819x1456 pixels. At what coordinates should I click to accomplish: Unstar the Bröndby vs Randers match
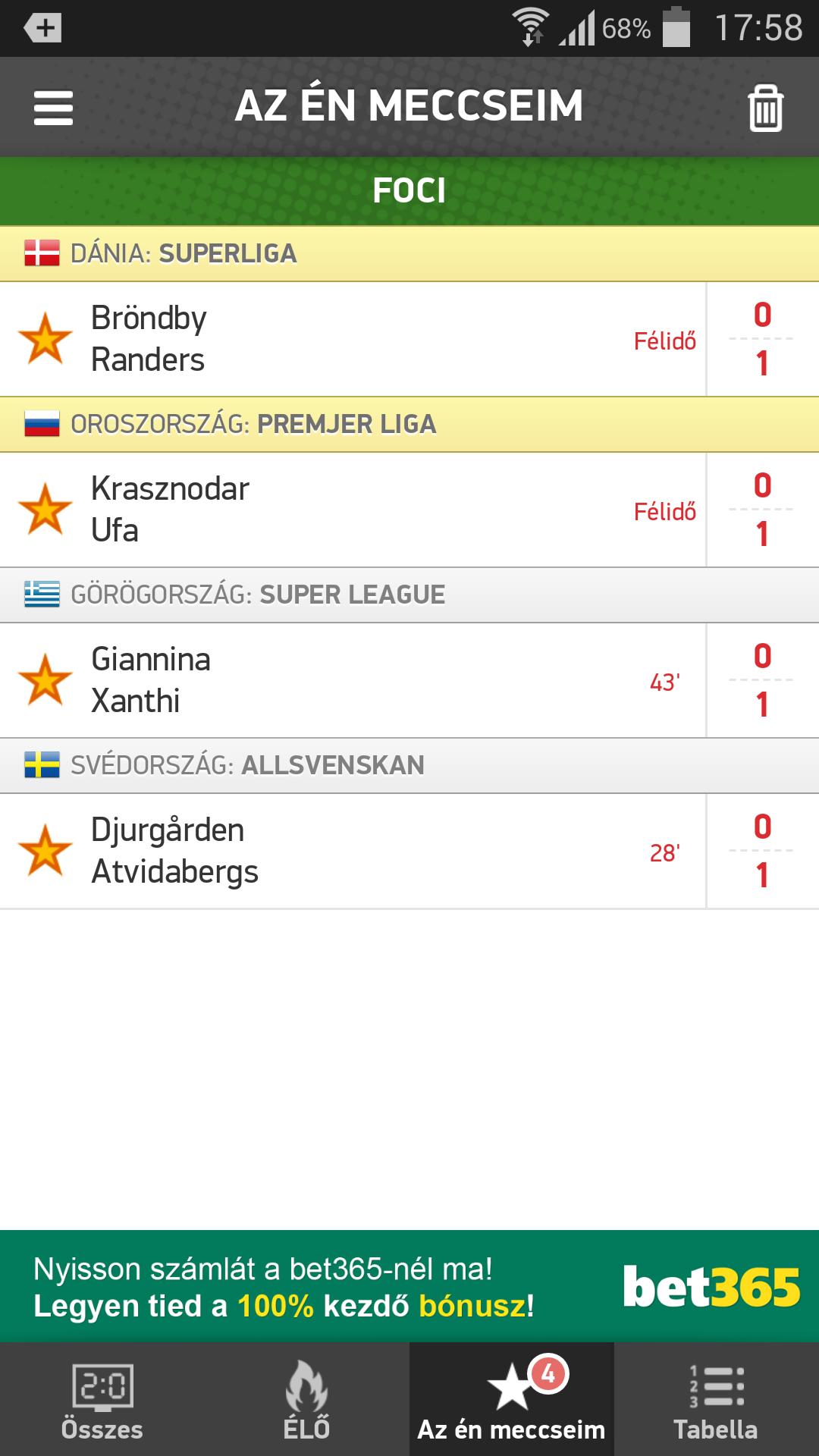45,339
